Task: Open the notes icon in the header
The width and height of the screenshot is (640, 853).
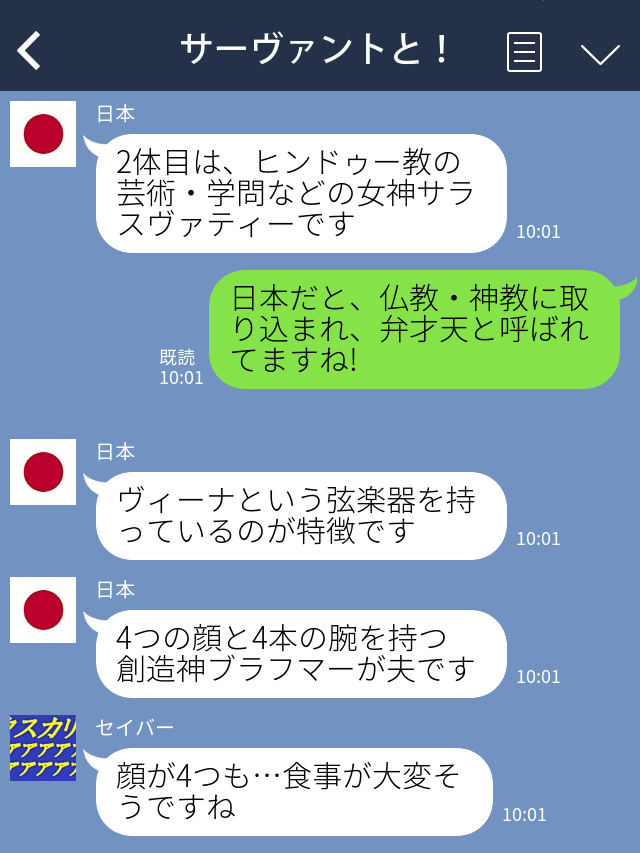Action: pyautogui.click(x=524, y=51)
